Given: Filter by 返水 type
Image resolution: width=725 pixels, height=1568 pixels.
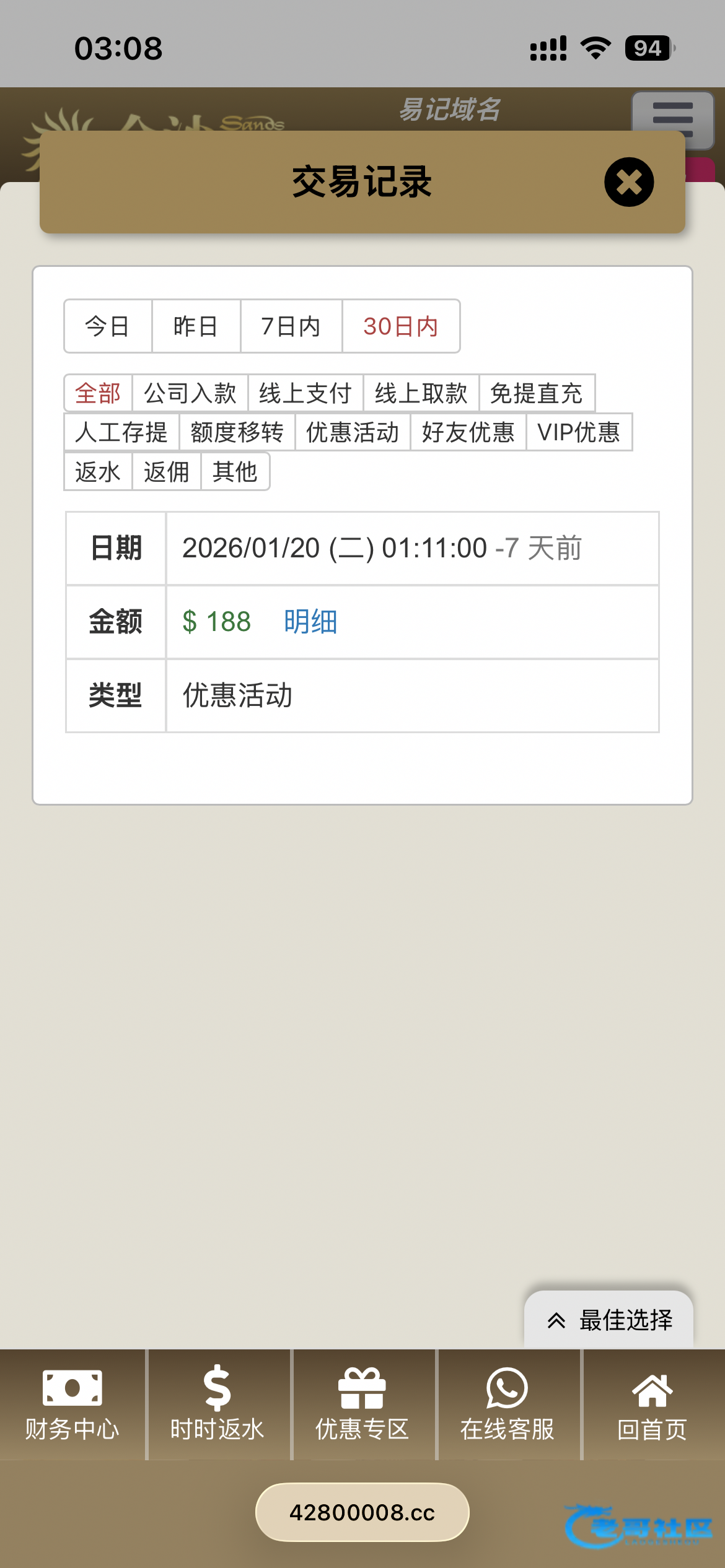Looking at the screenshot, I should (x=98, y=472).
